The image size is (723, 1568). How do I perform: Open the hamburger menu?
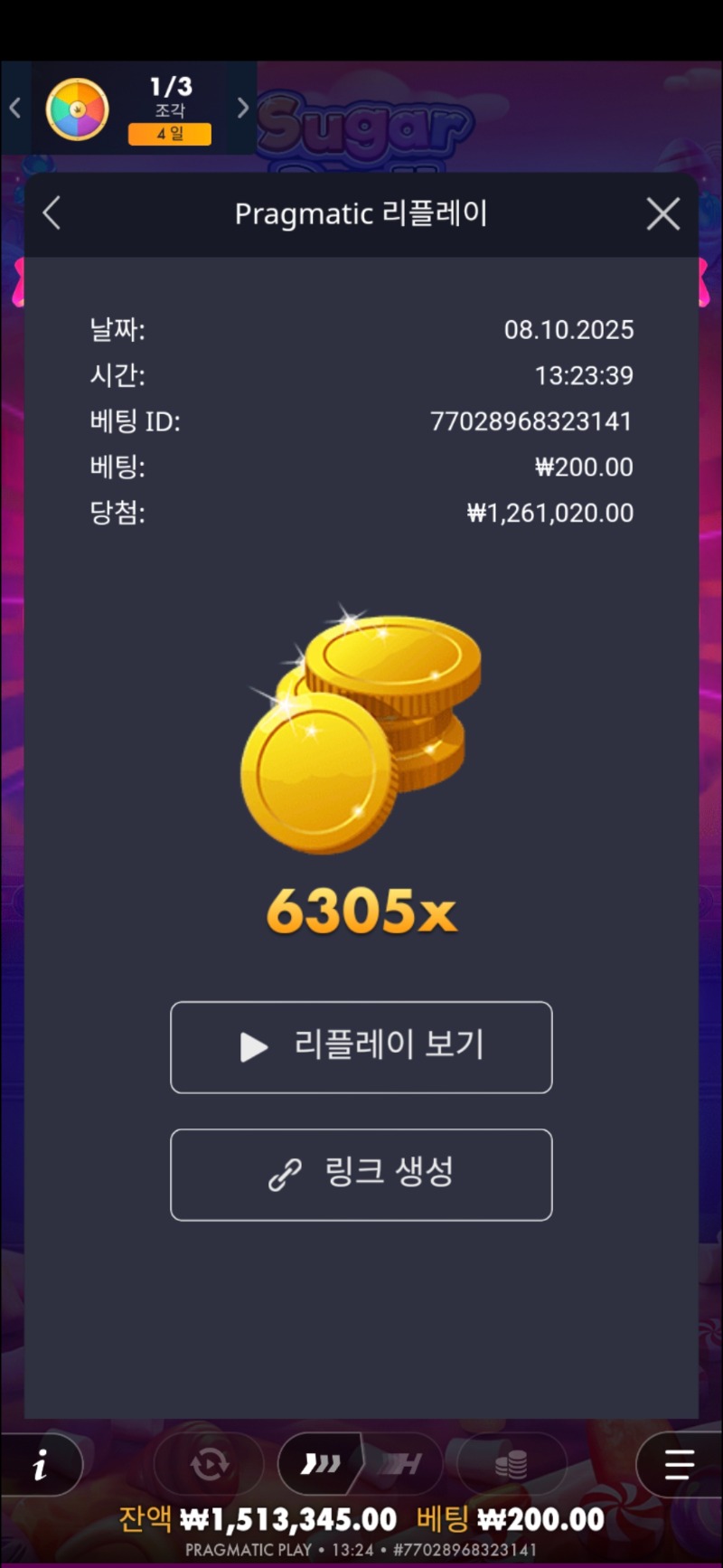coord(679,1465)
